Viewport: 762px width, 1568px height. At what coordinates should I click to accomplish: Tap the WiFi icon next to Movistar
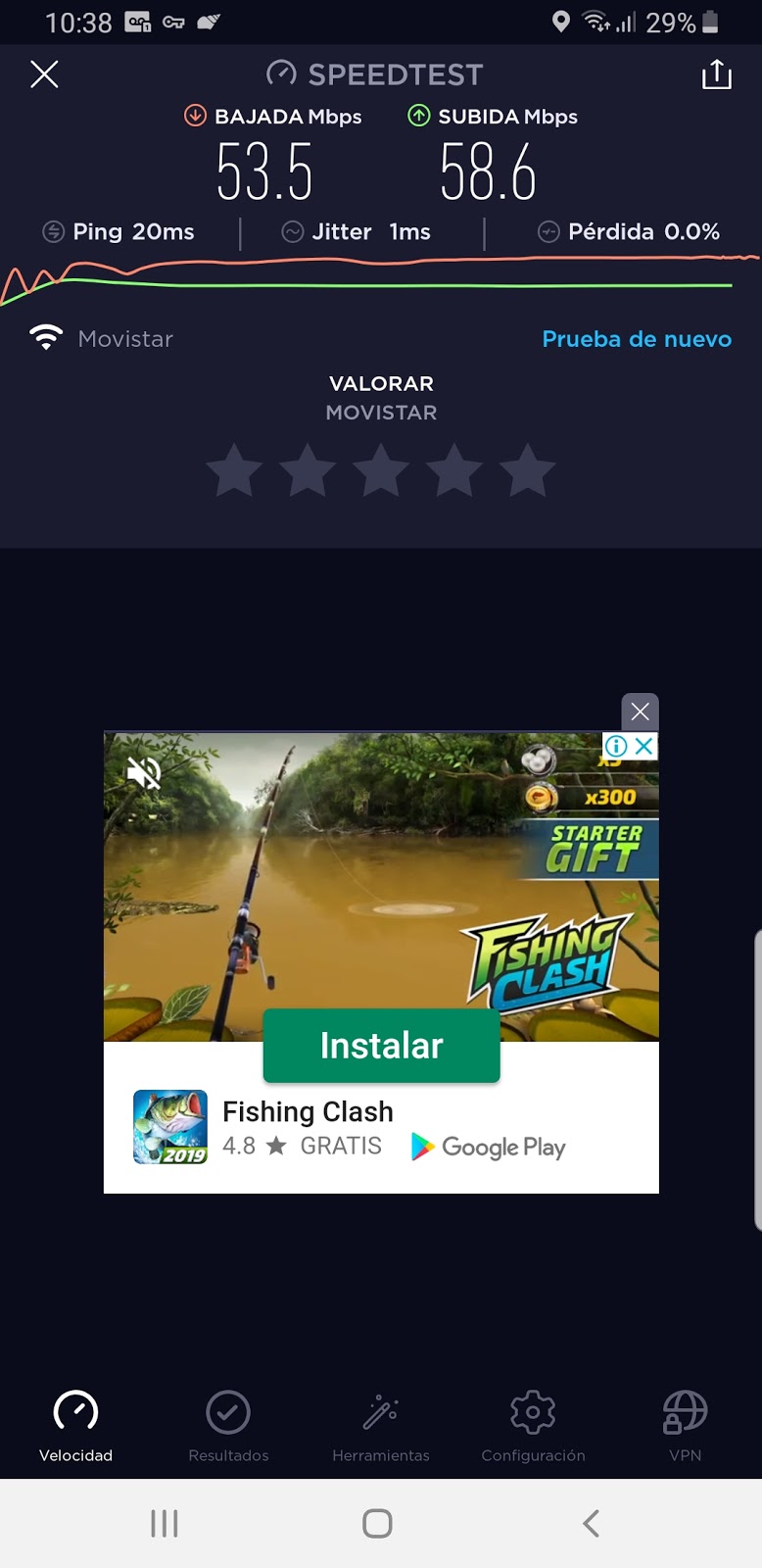[x=45, y=337]
